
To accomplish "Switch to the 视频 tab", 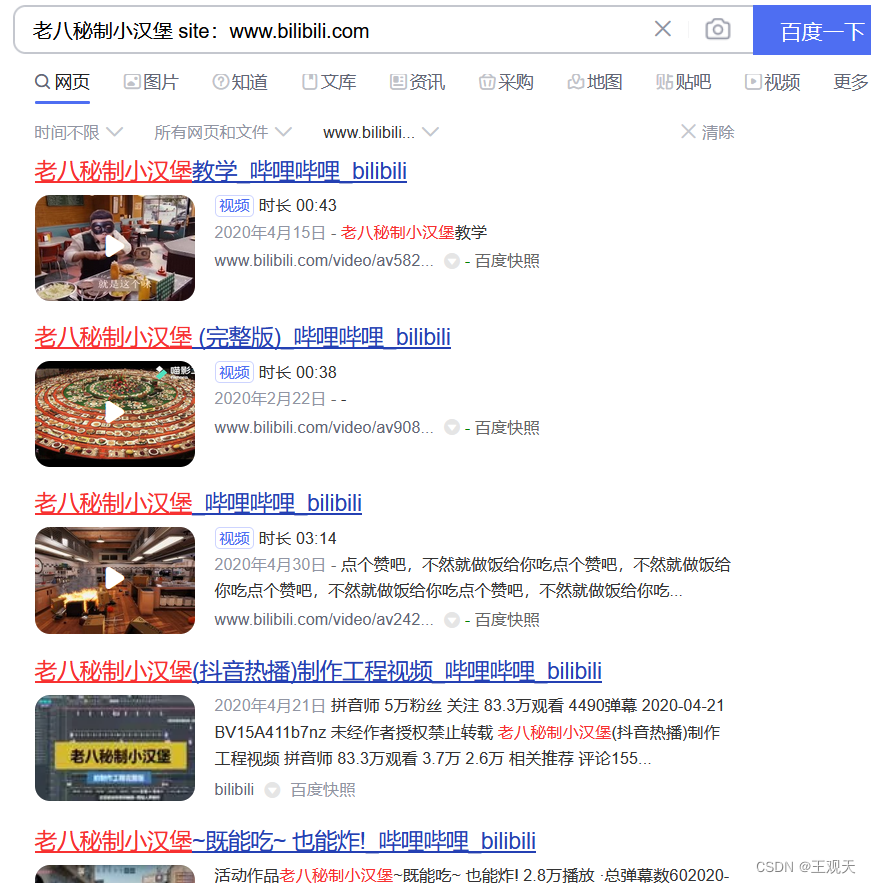I will [772, 82].
